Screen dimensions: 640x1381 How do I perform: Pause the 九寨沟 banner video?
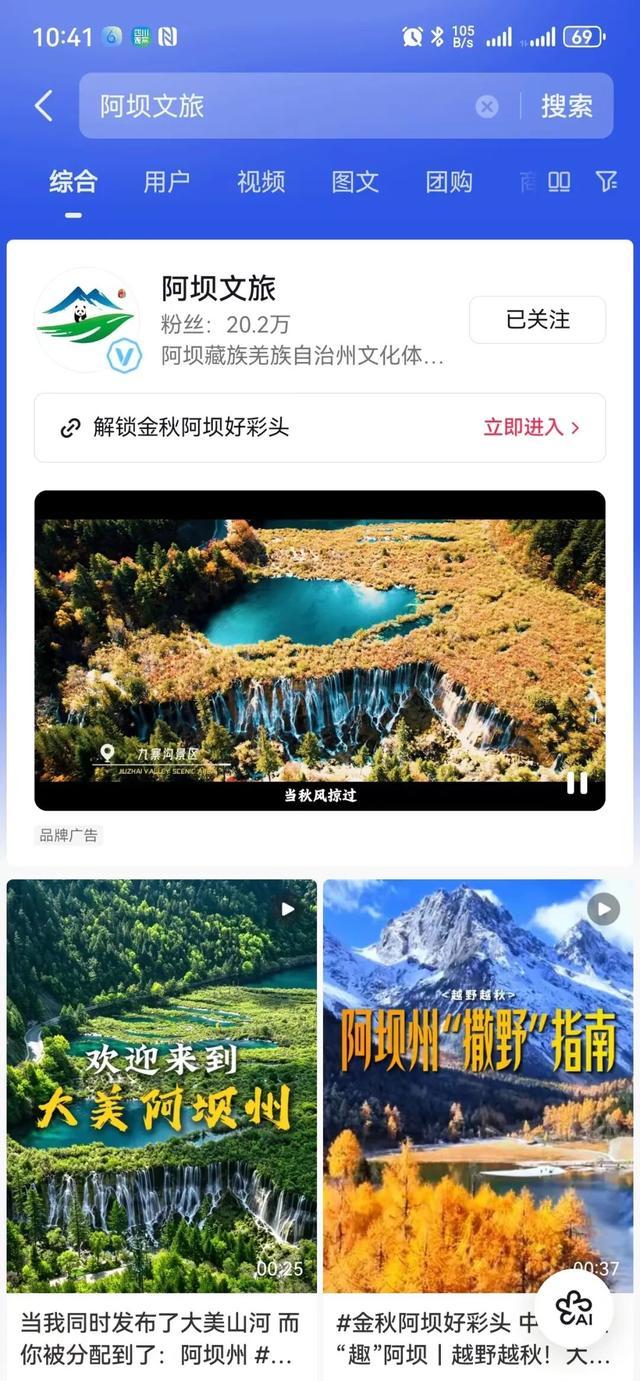pos(577,783)
